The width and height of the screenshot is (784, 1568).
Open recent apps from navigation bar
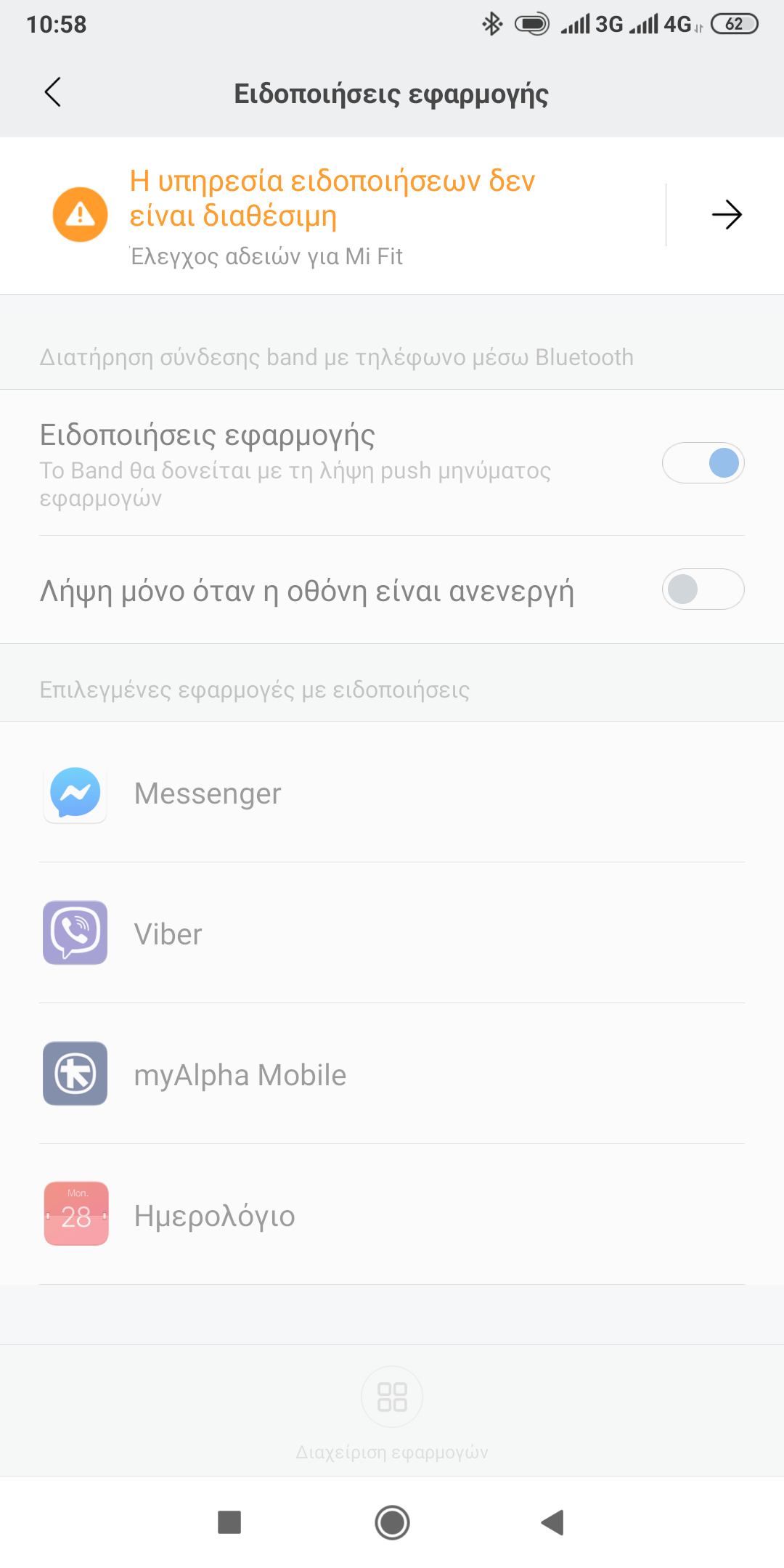point(229,1522)
